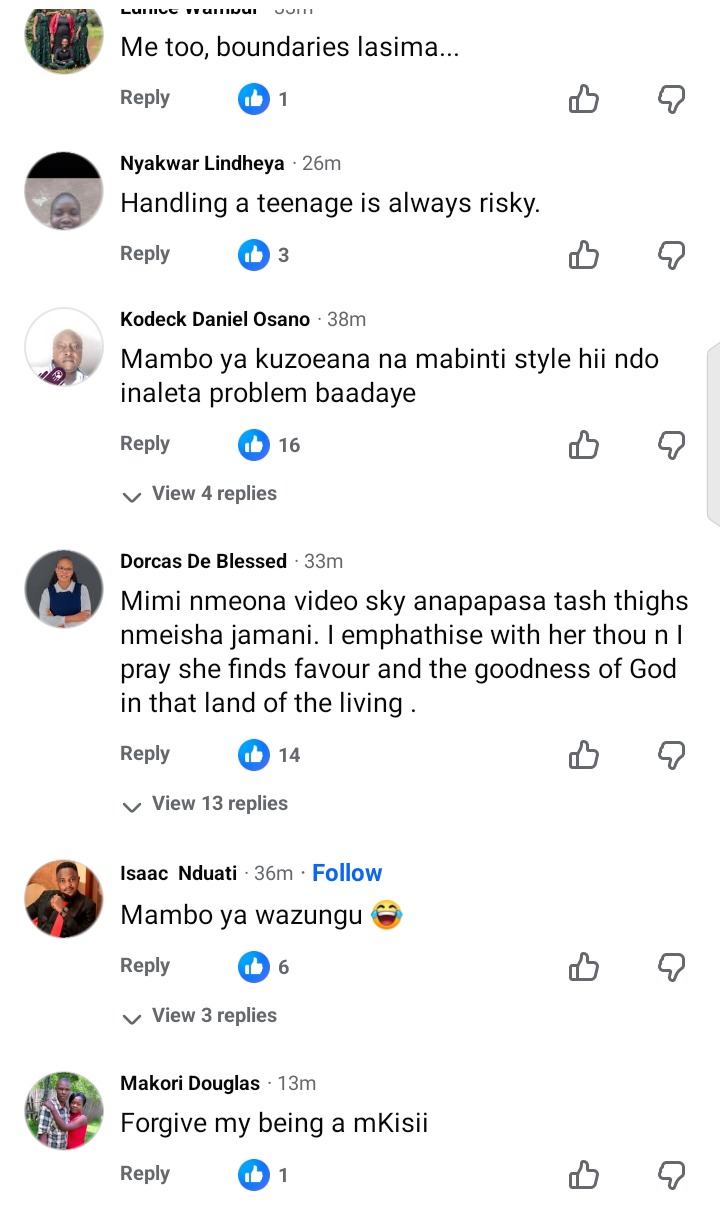Reply to Dorcas De Blessed's comment
The image size is (720, 1208).
(x=145, y=754)
